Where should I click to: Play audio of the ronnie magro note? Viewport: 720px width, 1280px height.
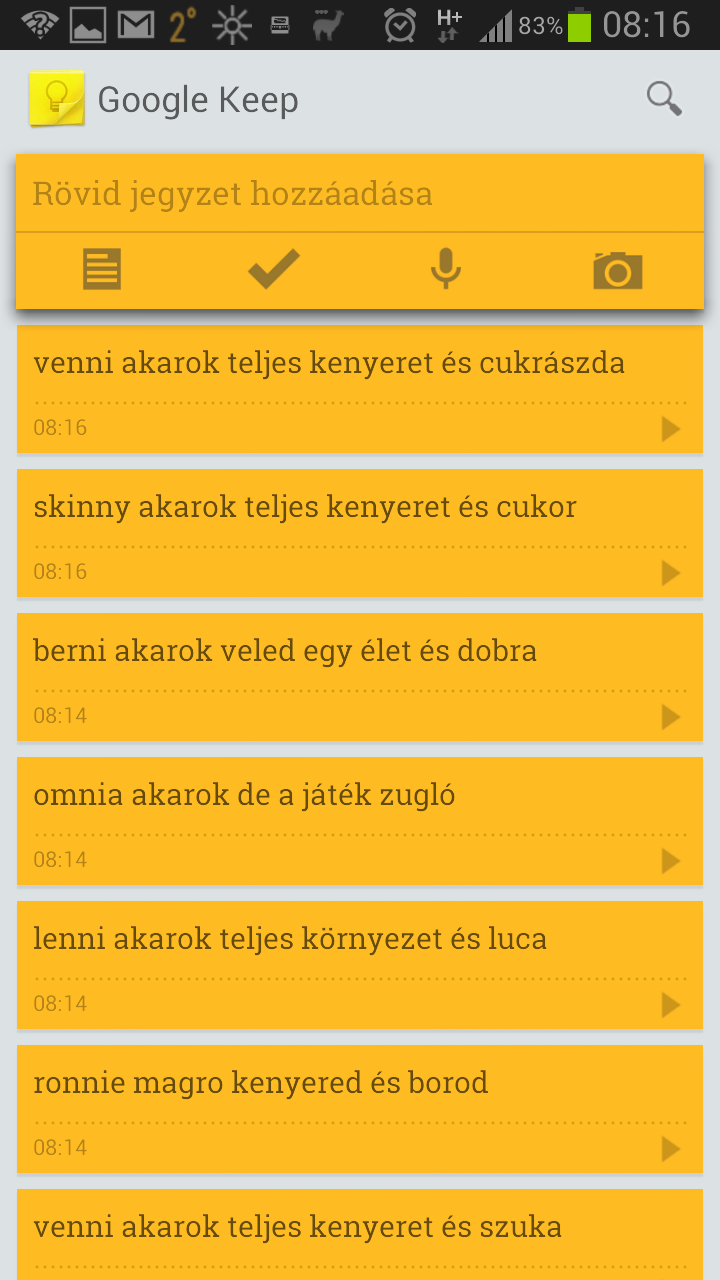[x=671, y=1149]
